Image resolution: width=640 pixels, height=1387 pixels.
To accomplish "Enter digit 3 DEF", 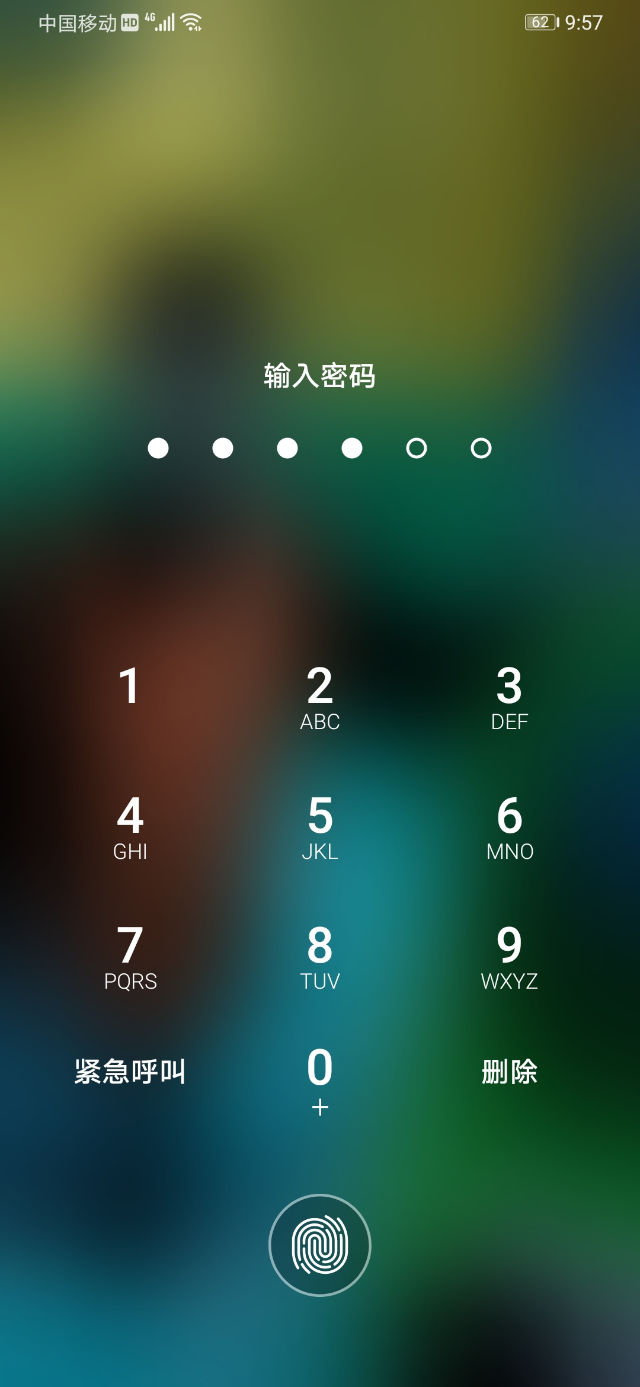I will tap(509, 698).
